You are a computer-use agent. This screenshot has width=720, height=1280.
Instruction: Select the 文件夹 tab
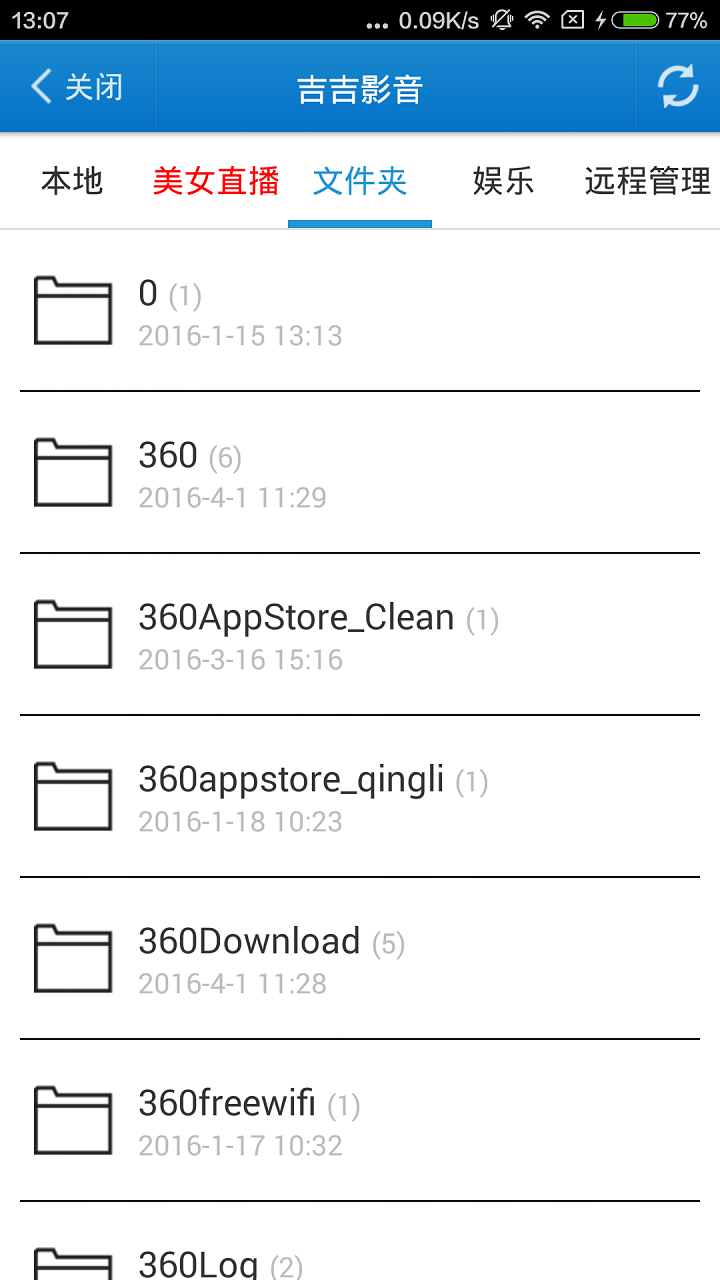pyautogui.click(x=360, y=181)
